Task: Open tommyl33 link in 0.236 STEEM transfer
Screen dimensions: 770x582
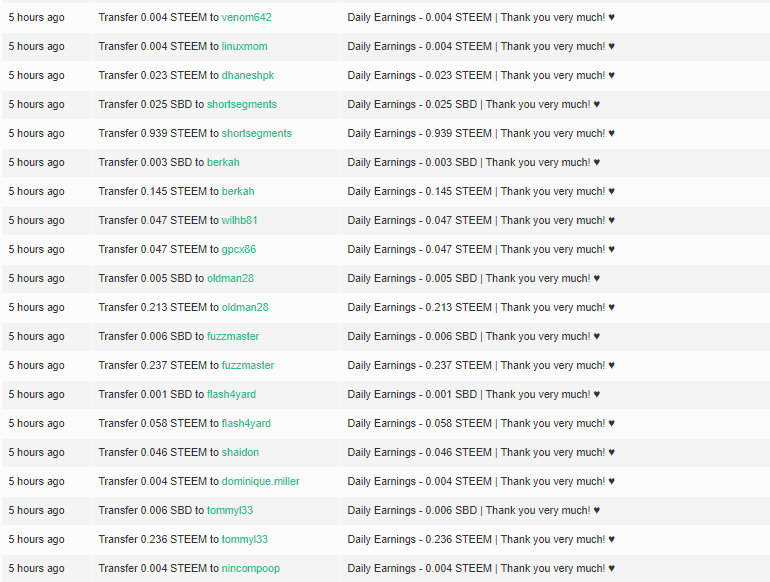Action: tap(244, 539)
